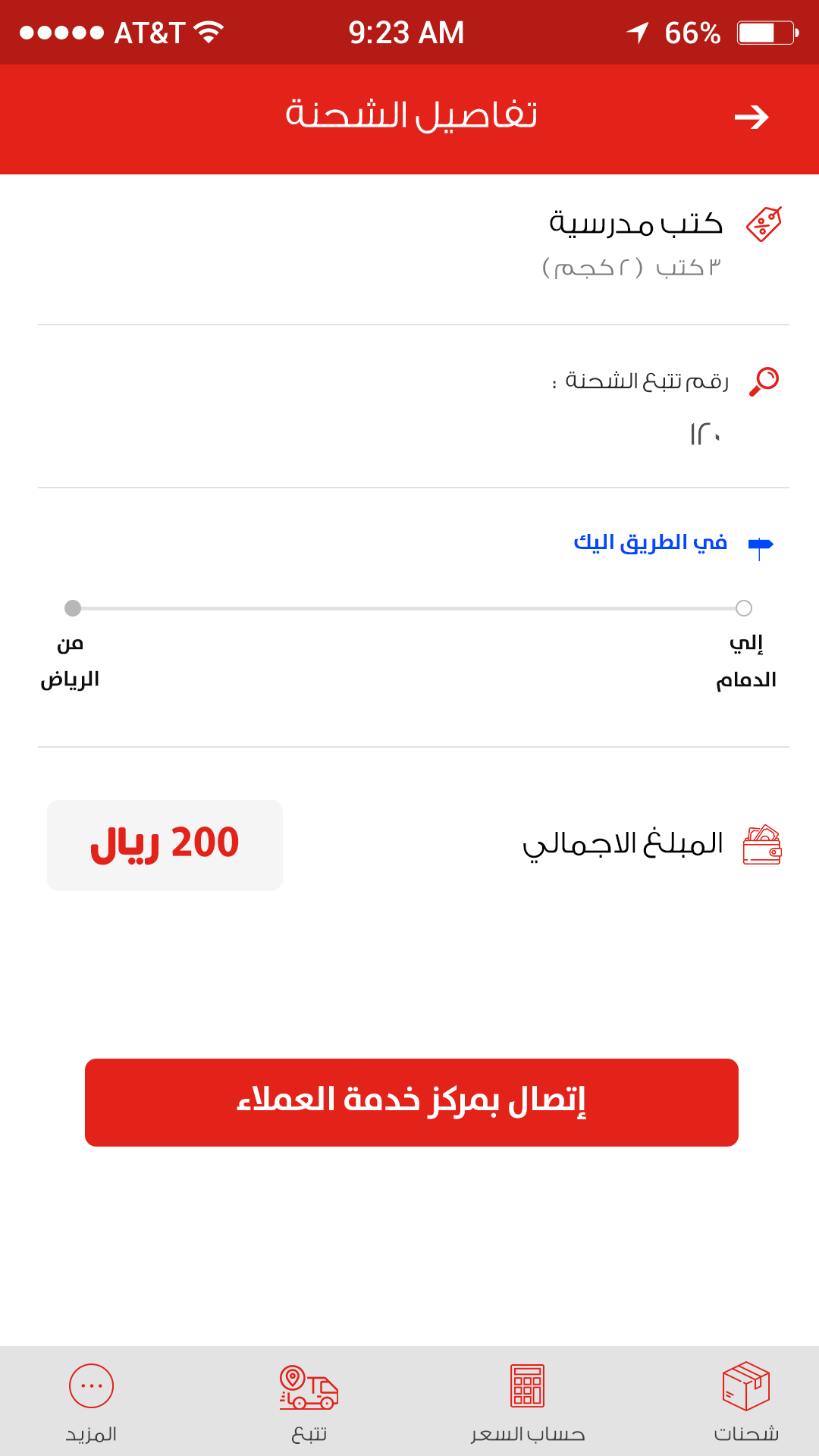Viewport: 819px width, 1456px height.
Task: Go back using the header arrow
Action: pos(752,117)
